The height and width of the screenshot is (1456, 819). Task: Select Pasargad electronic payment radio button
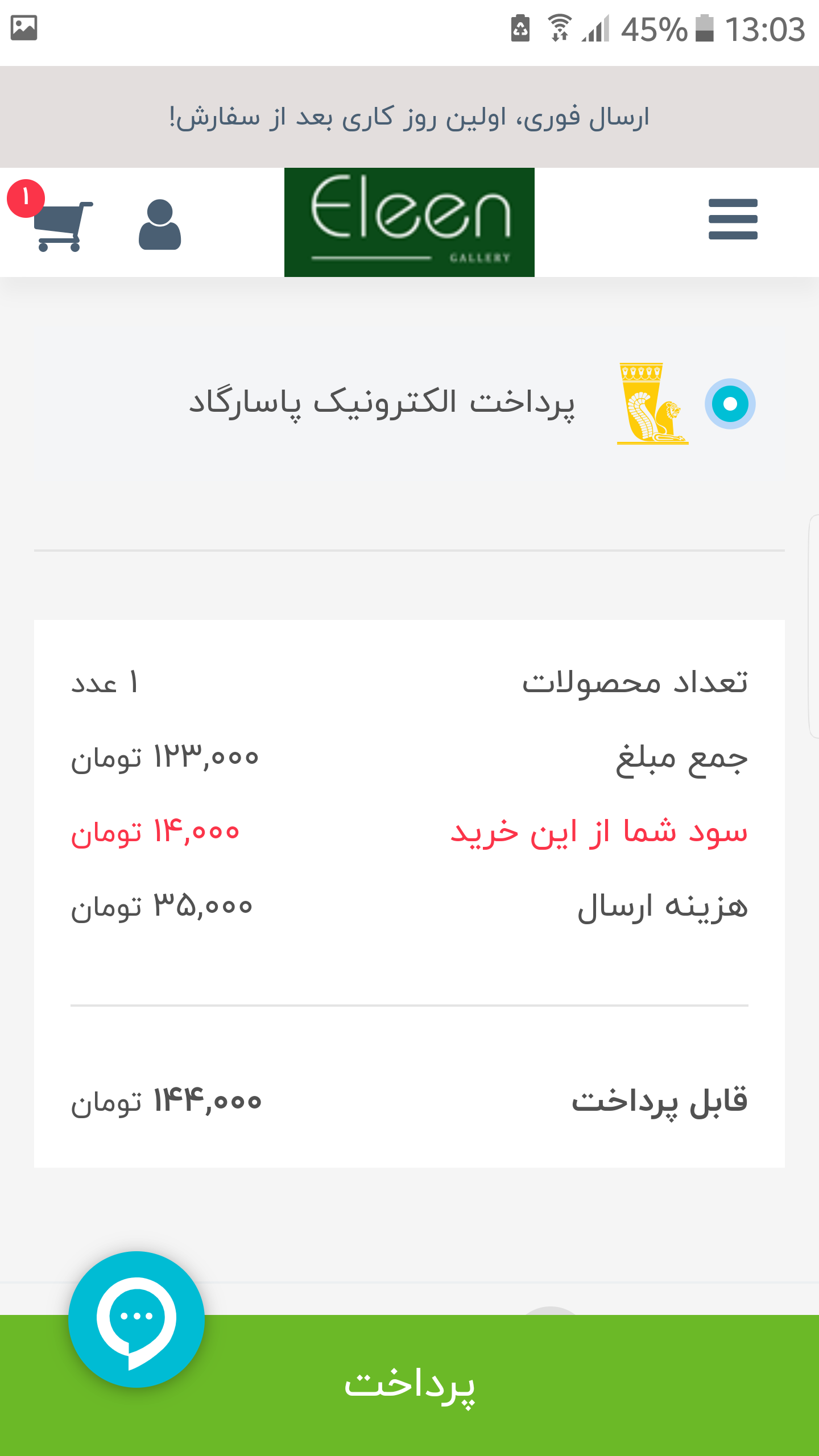(x=730, y=404)
